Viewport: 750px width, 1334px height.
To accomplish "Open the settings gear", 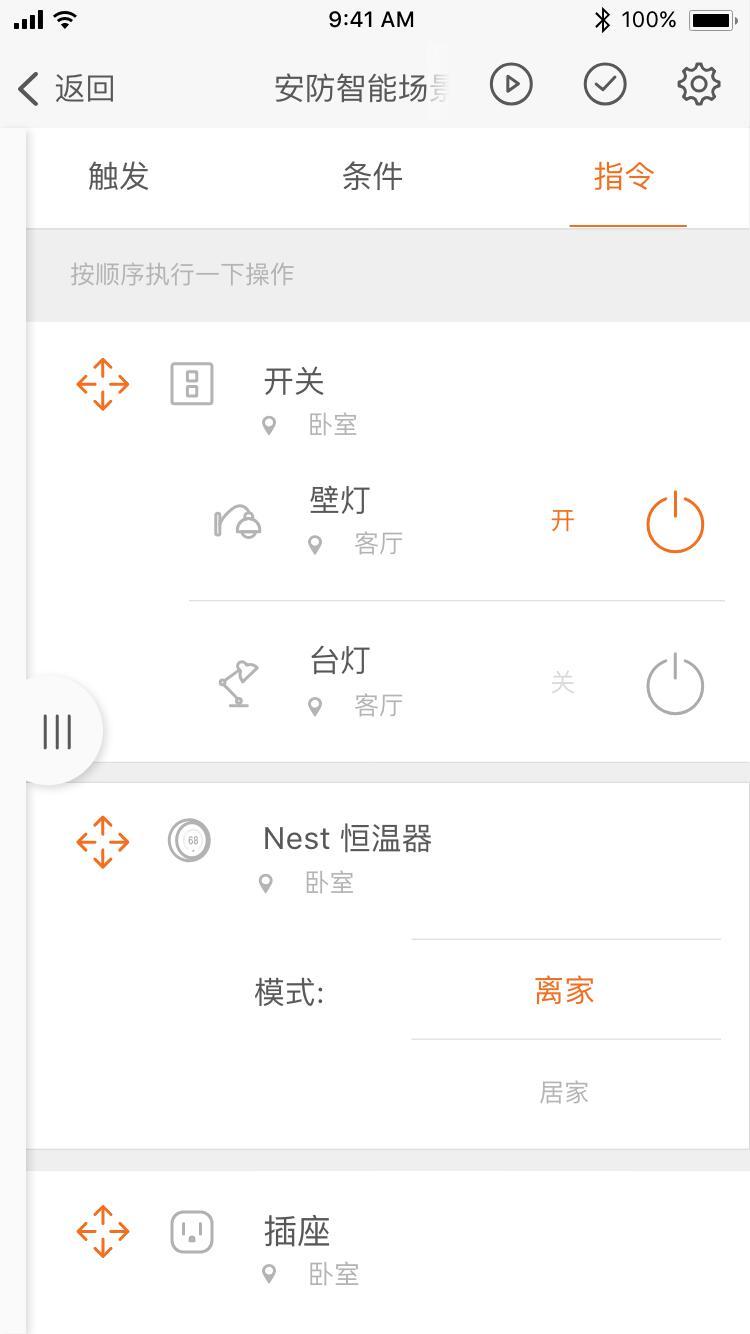I will tap(699, 84).
